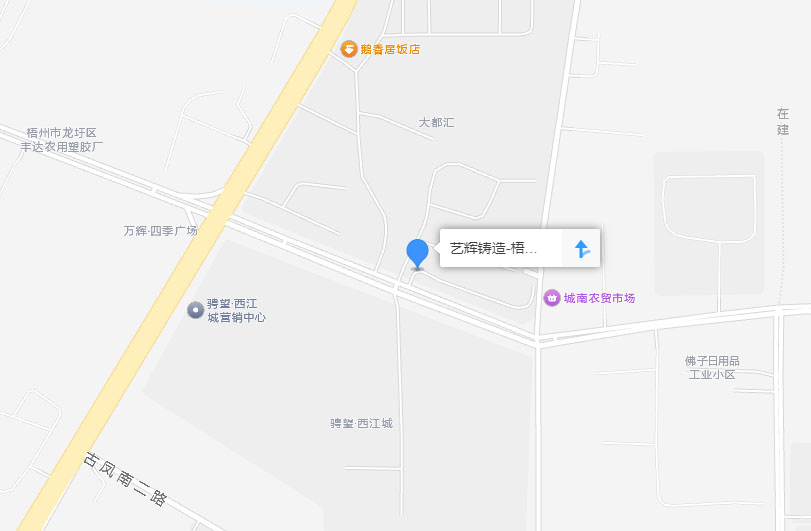The width and height of the screenshot is (811, 531).
Task: Select the 城南农贸市场 market marker
Action: (x=551, y=298)
